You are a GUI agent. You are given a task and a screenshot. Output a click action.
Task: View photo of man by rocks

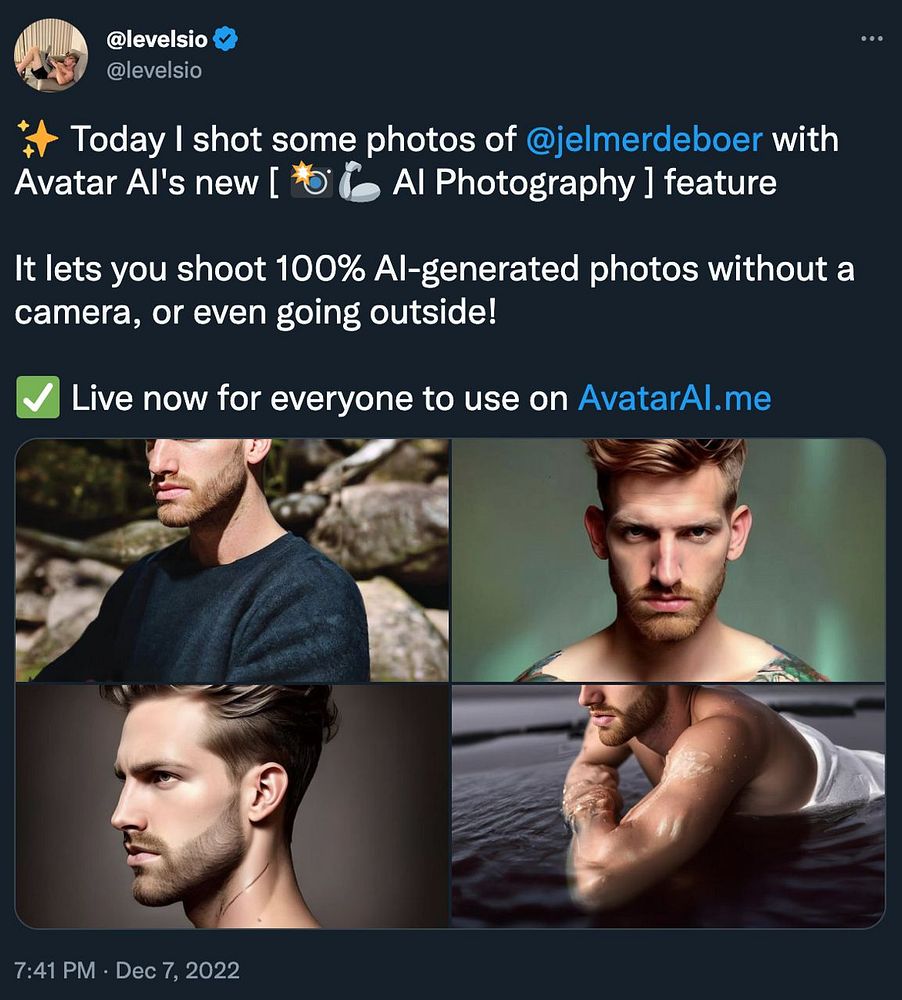[x=232, y=560]
